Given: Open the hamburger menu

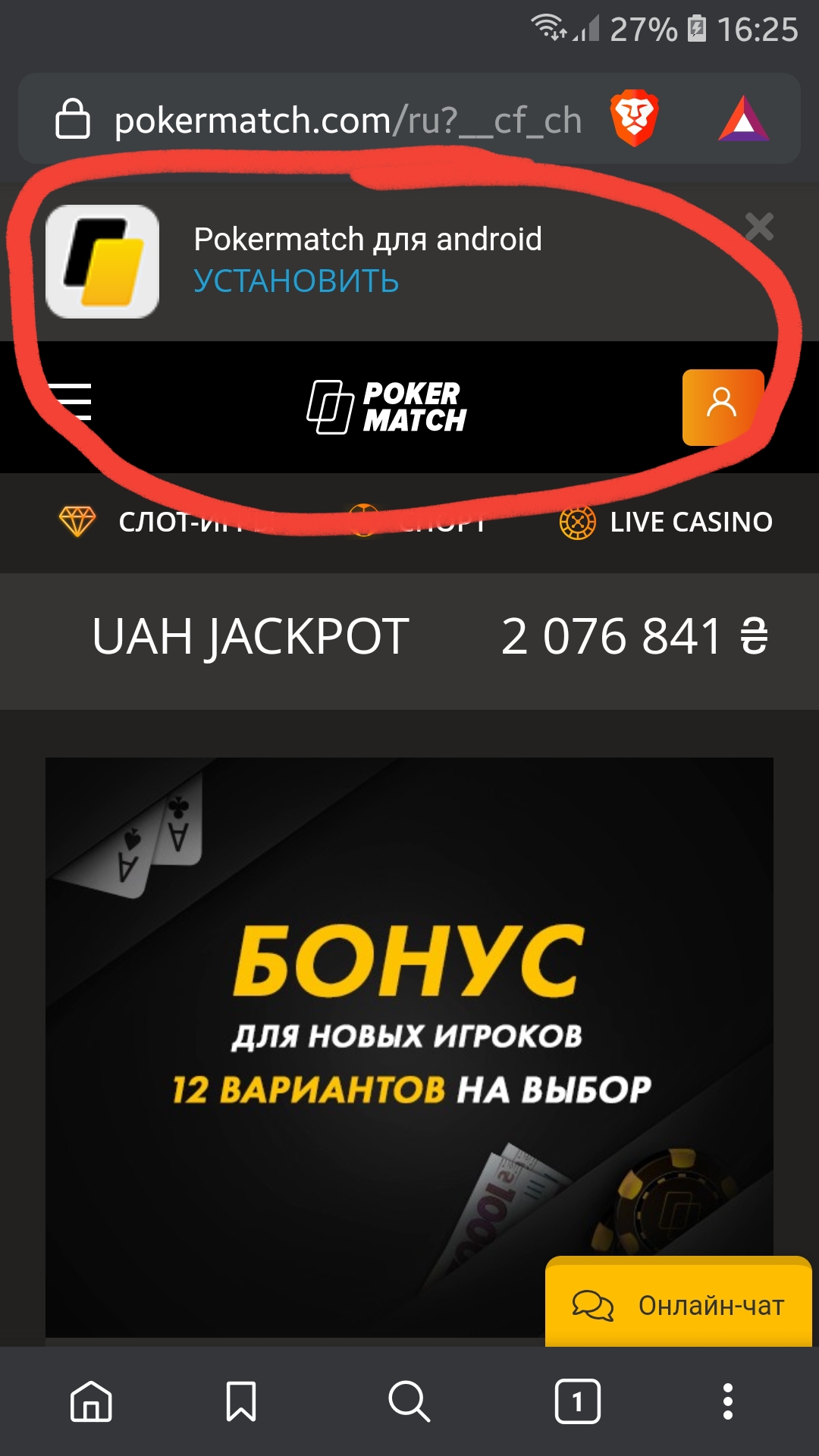Looking at the screenshot, I should pyautogui.click(x=70, y=401).
